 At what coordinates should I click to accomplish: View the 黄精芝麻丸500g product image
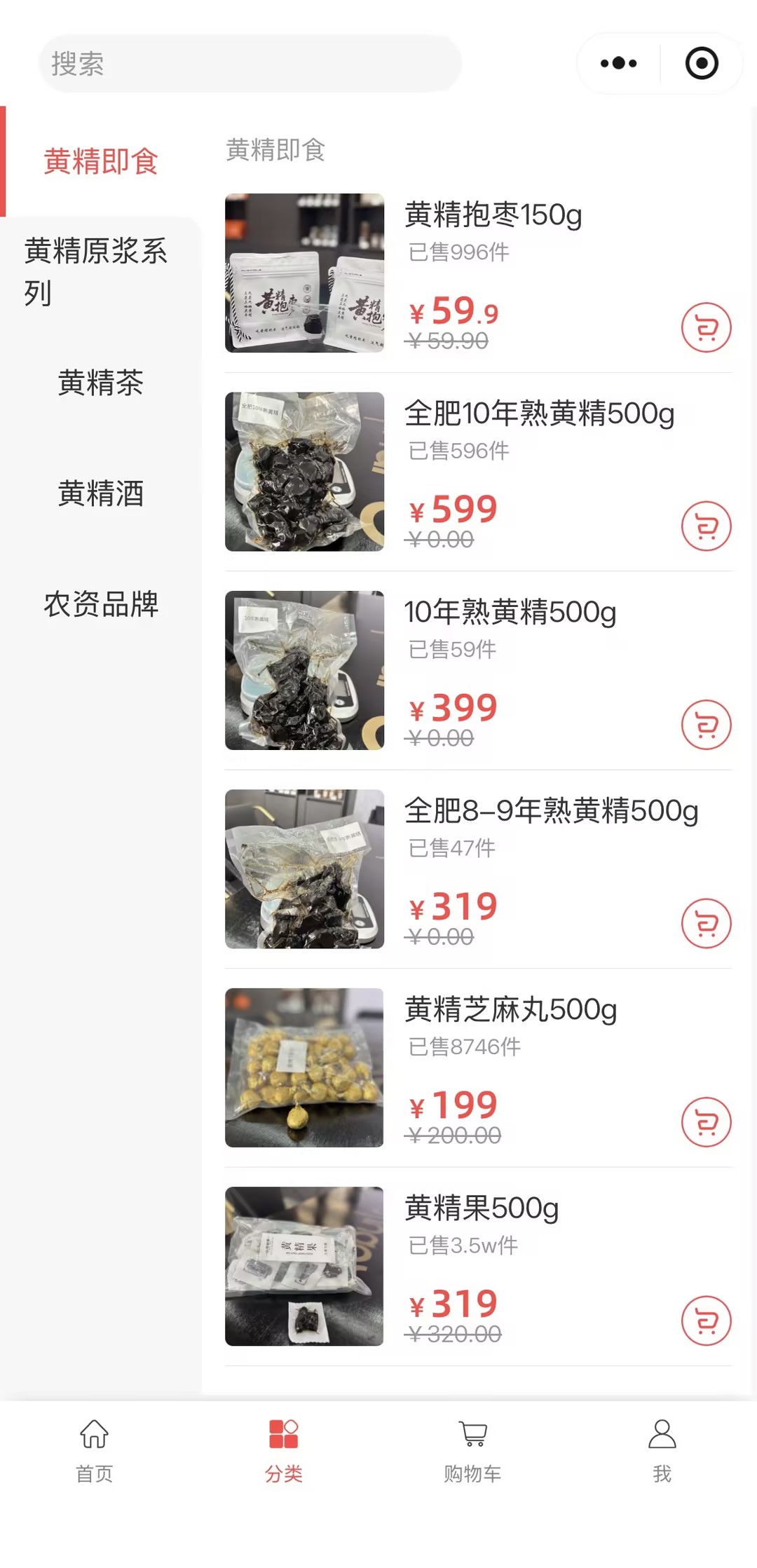304,1068
